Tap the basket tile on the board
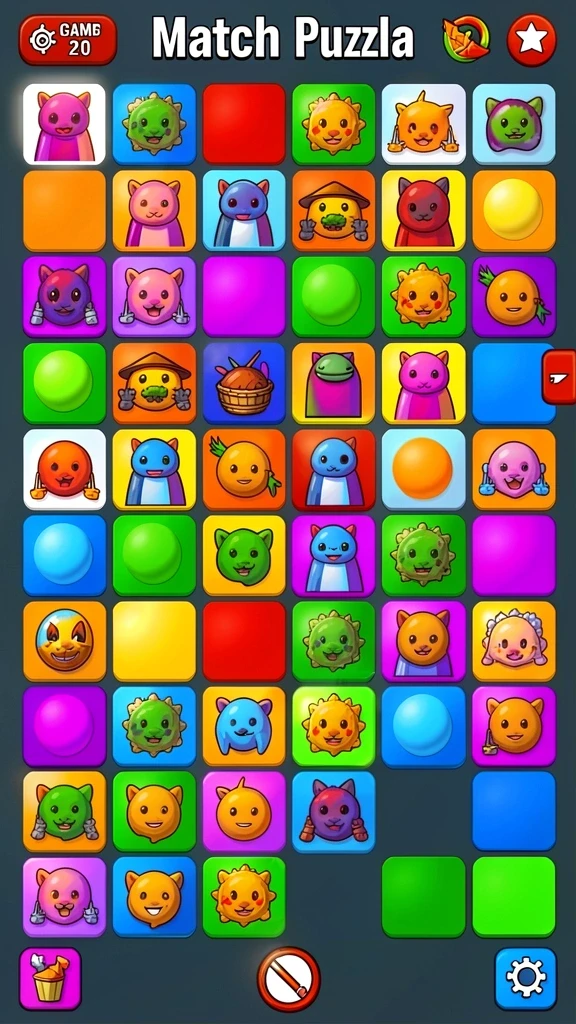The image size is (576, 1024). coord(244,383)
